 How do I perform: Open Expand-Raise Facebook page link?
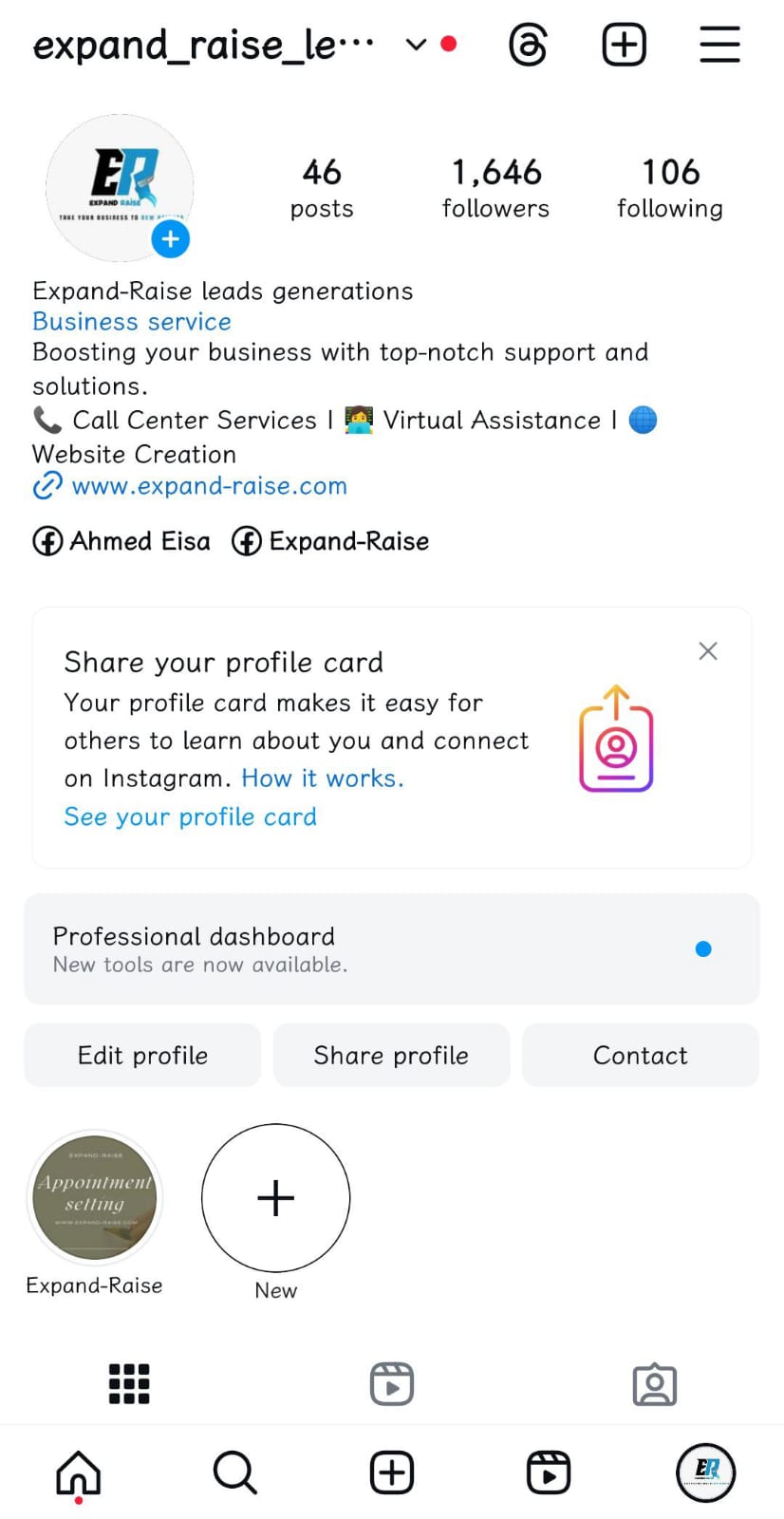(330, 541)
